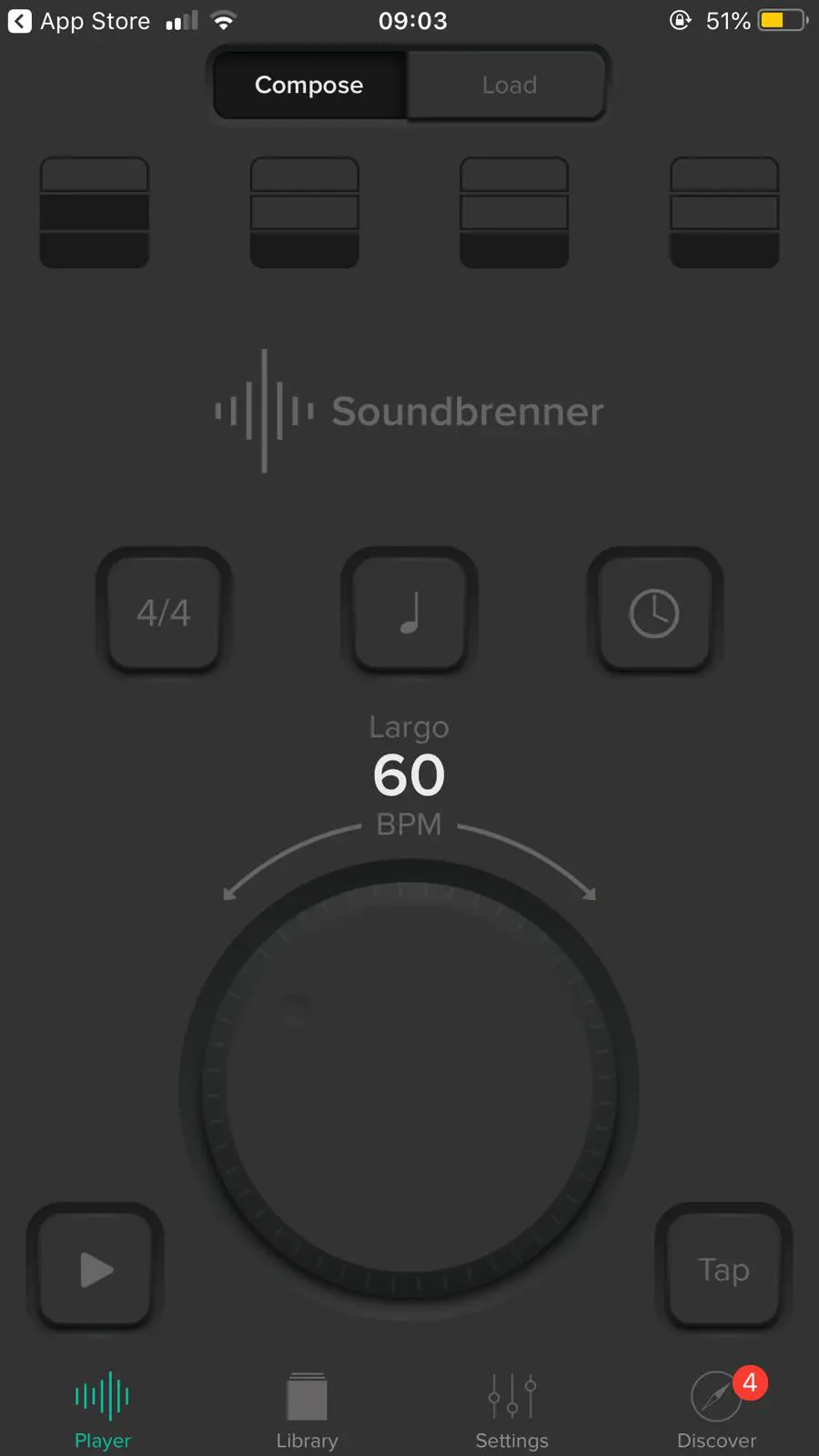The height and width of the screenshot is (1456, 819).
Task: Open the Library tab
Action: pyautogui.click(x=307, y=1410)
